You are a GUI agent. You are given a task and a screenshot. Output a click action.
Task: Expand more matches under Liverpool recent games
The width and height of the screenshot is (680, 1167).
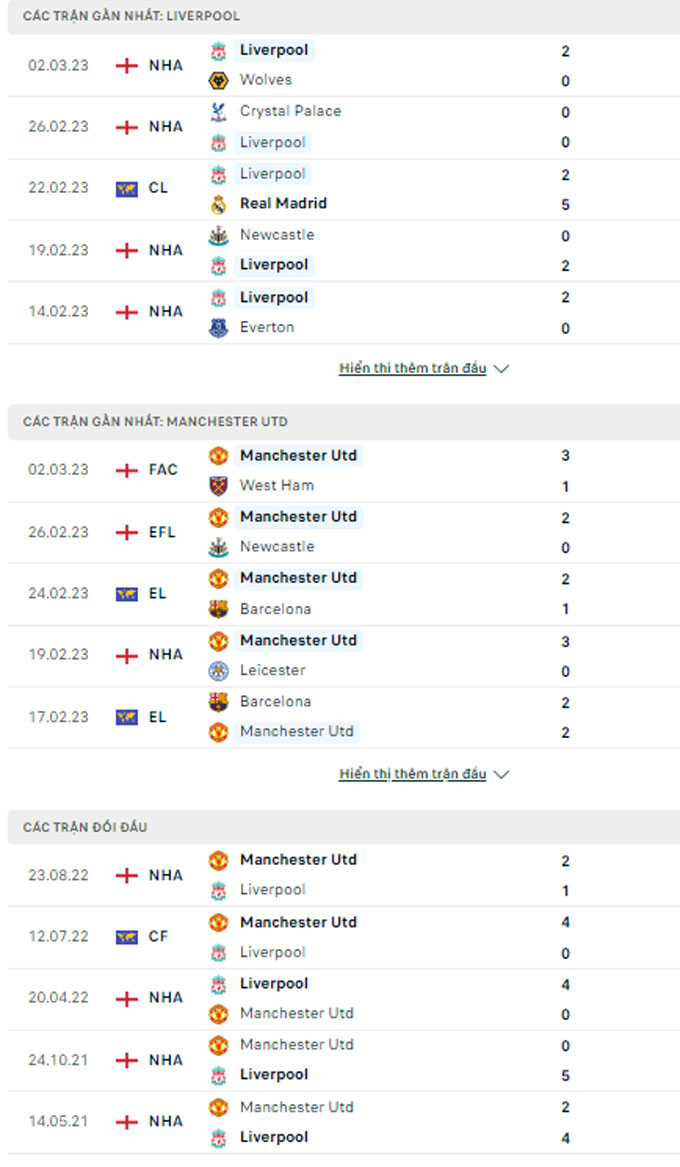[x=423, y=368]
